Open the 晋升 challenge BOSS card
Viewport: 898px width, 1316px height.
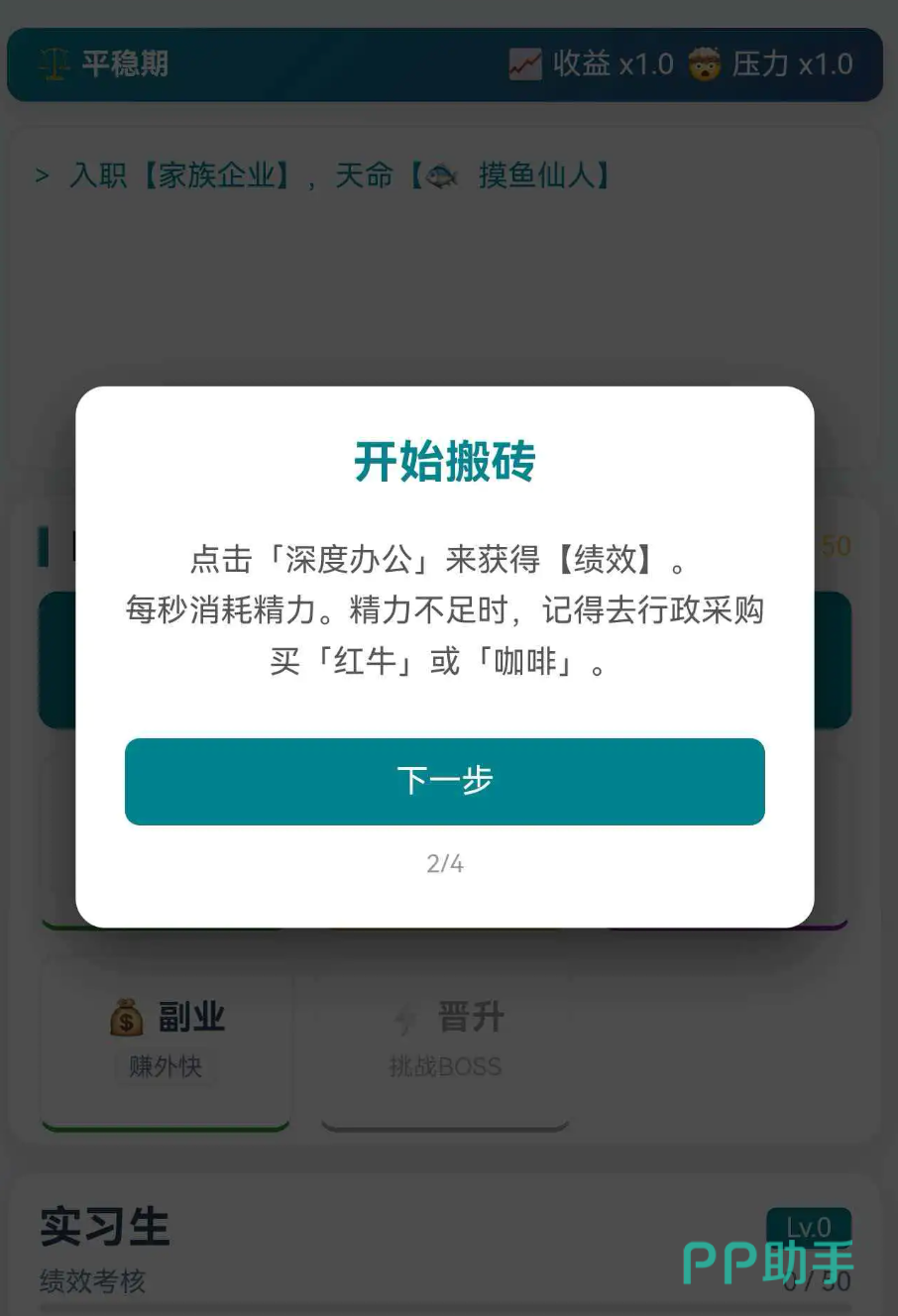coord(445,1042)
